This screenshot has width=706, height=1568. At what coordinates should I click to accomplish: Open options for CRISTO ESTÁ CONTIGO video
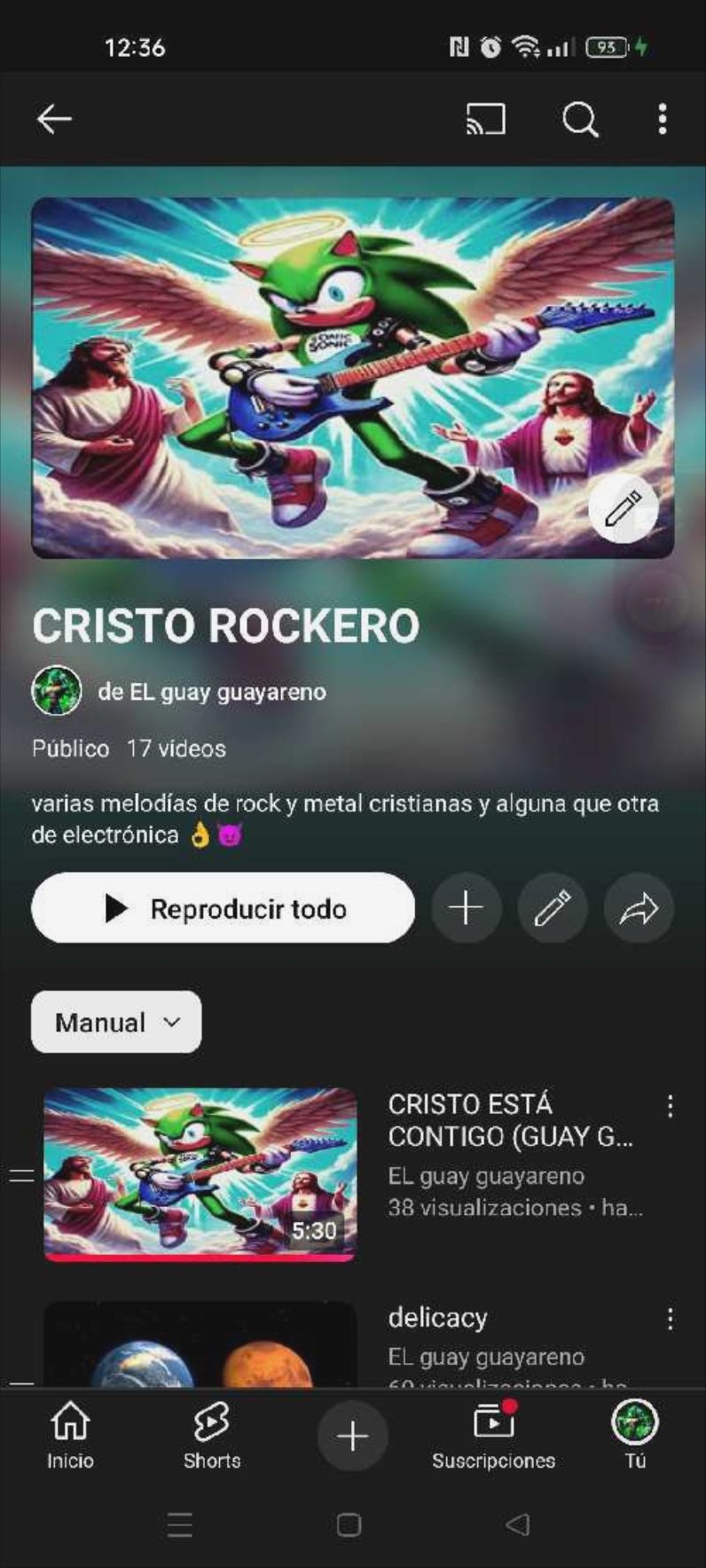point(671,1106)
